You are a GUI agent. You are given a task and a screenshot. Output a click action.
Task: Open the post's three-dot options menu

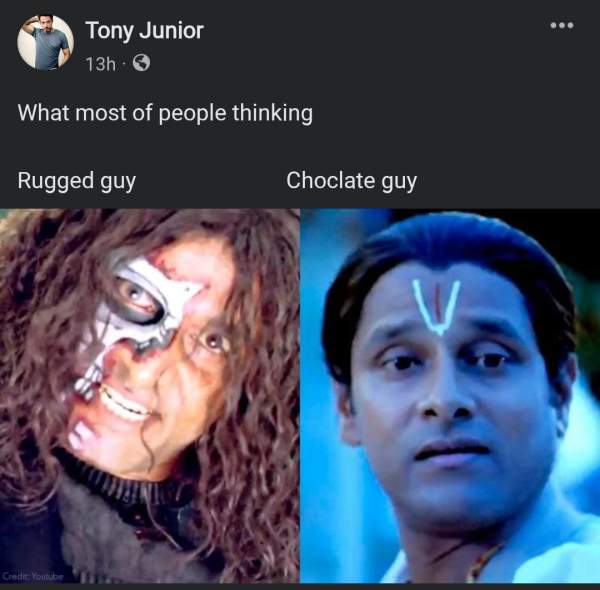pyautogui.click(x=563, y=25)
